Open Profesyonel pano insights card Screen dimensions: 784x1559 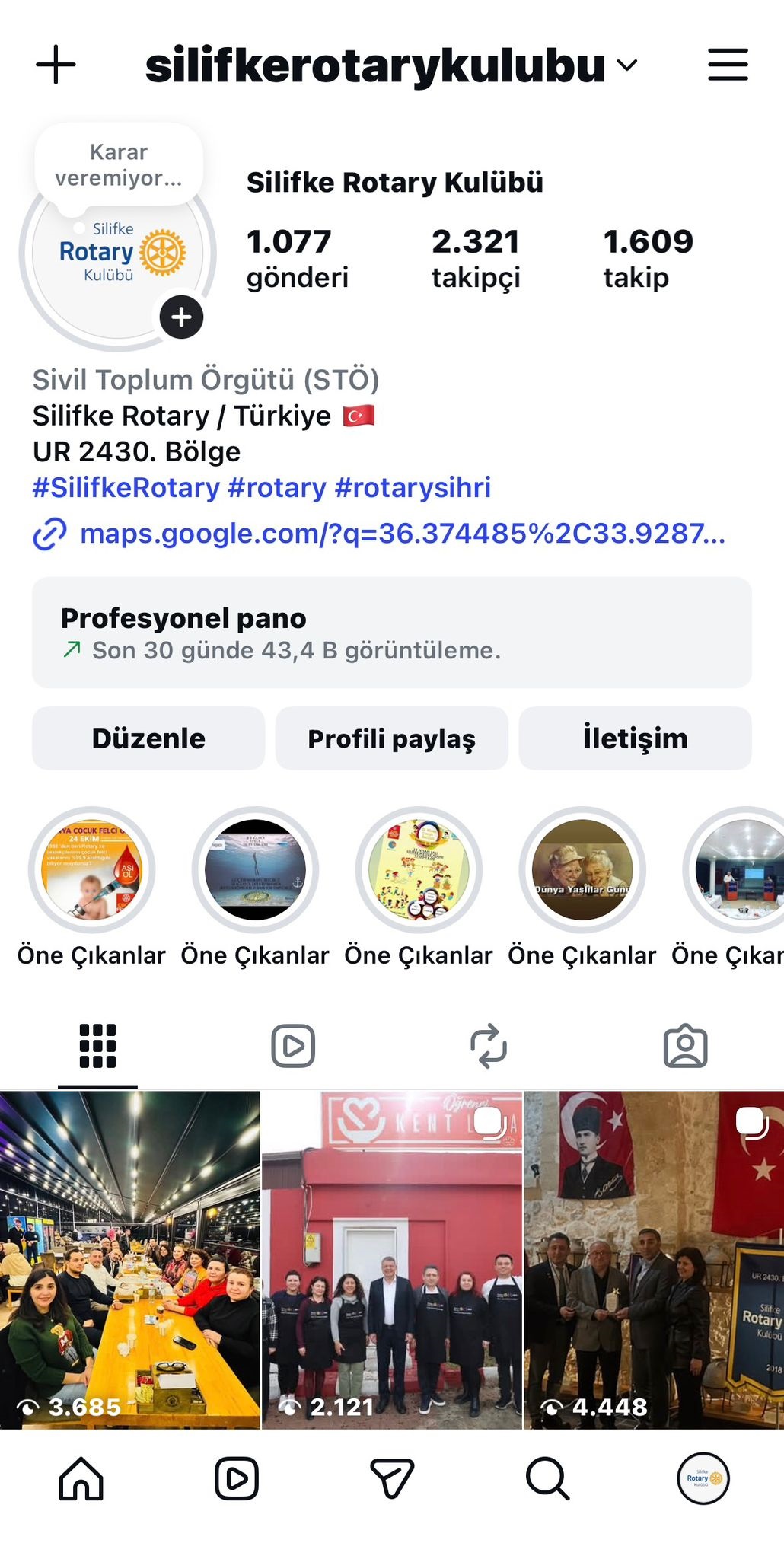(391, 633)
